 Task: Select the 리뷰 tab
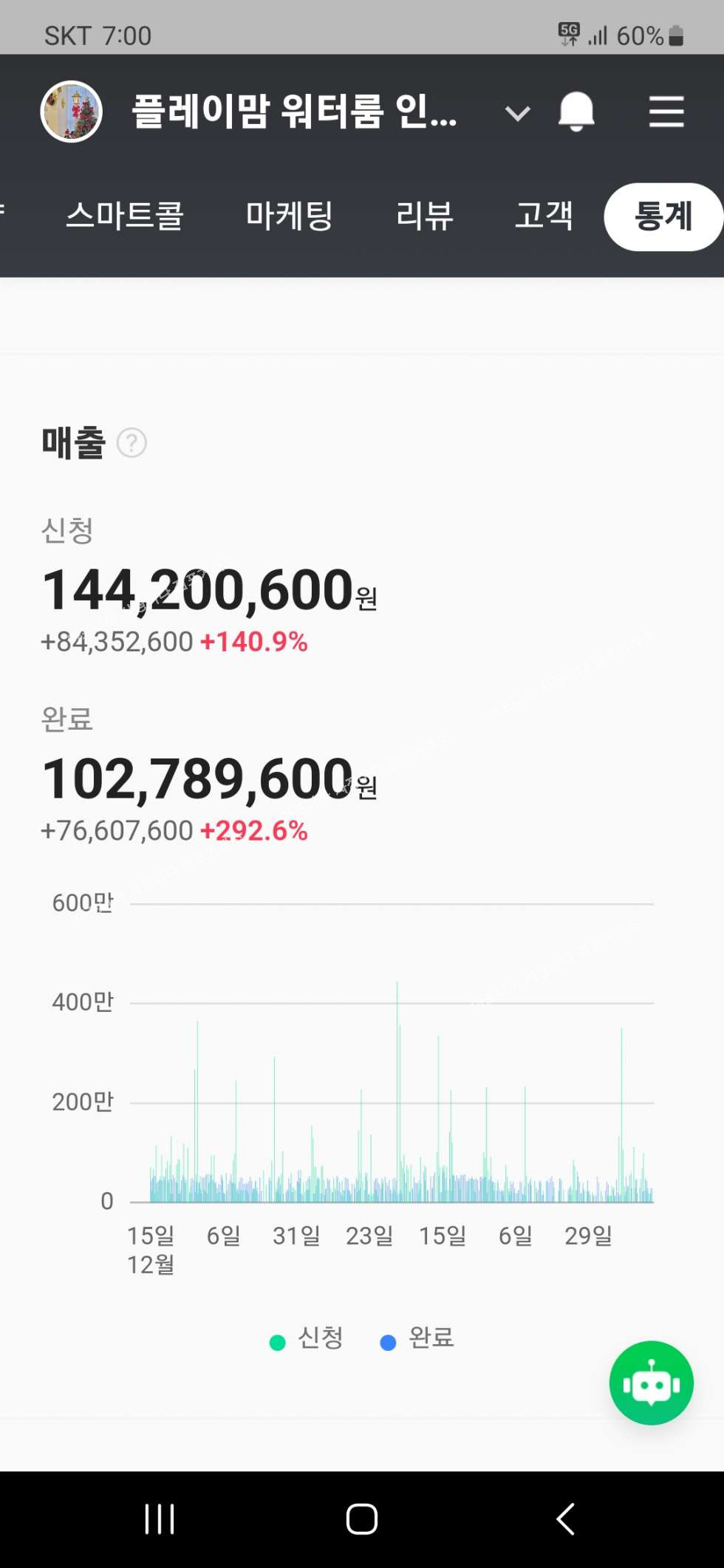coord(425,216)
